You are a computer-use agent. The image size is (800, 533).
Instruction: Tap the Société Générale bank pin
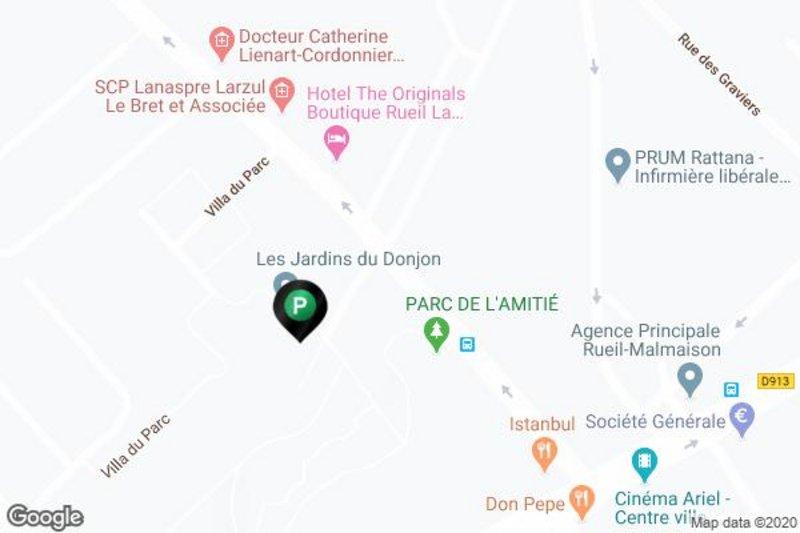coord(741,419)
